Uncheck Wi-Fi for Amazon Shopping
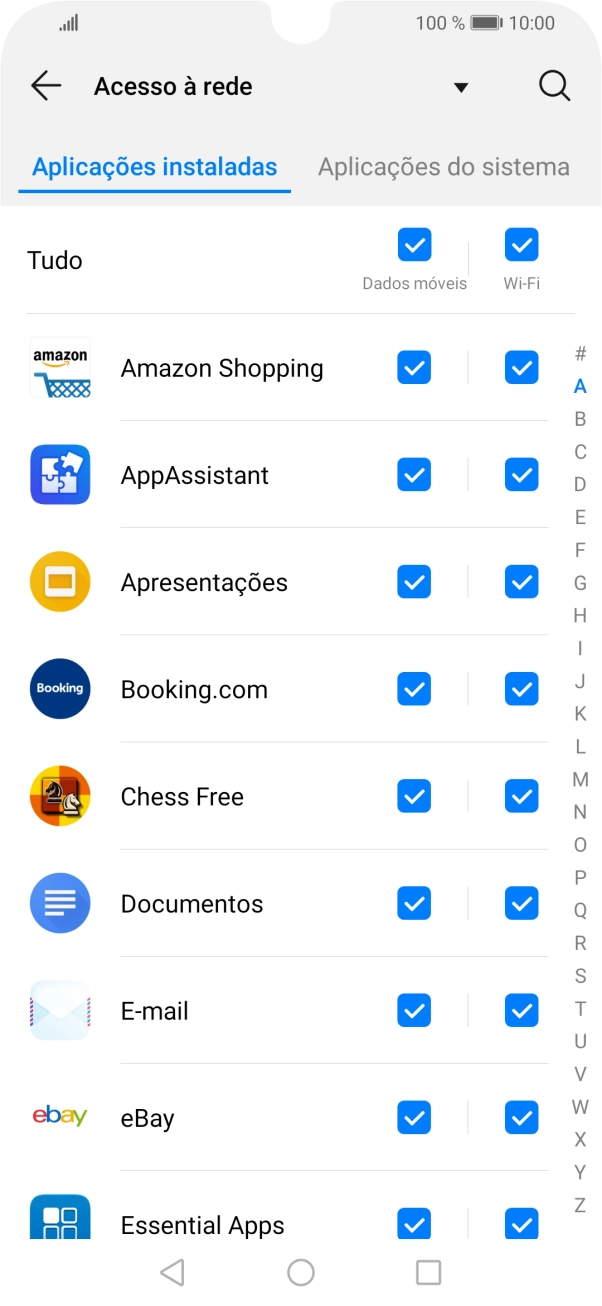The height and width of the screenshot is (1306, 602). pyautogui.click(x=522, y=368)
